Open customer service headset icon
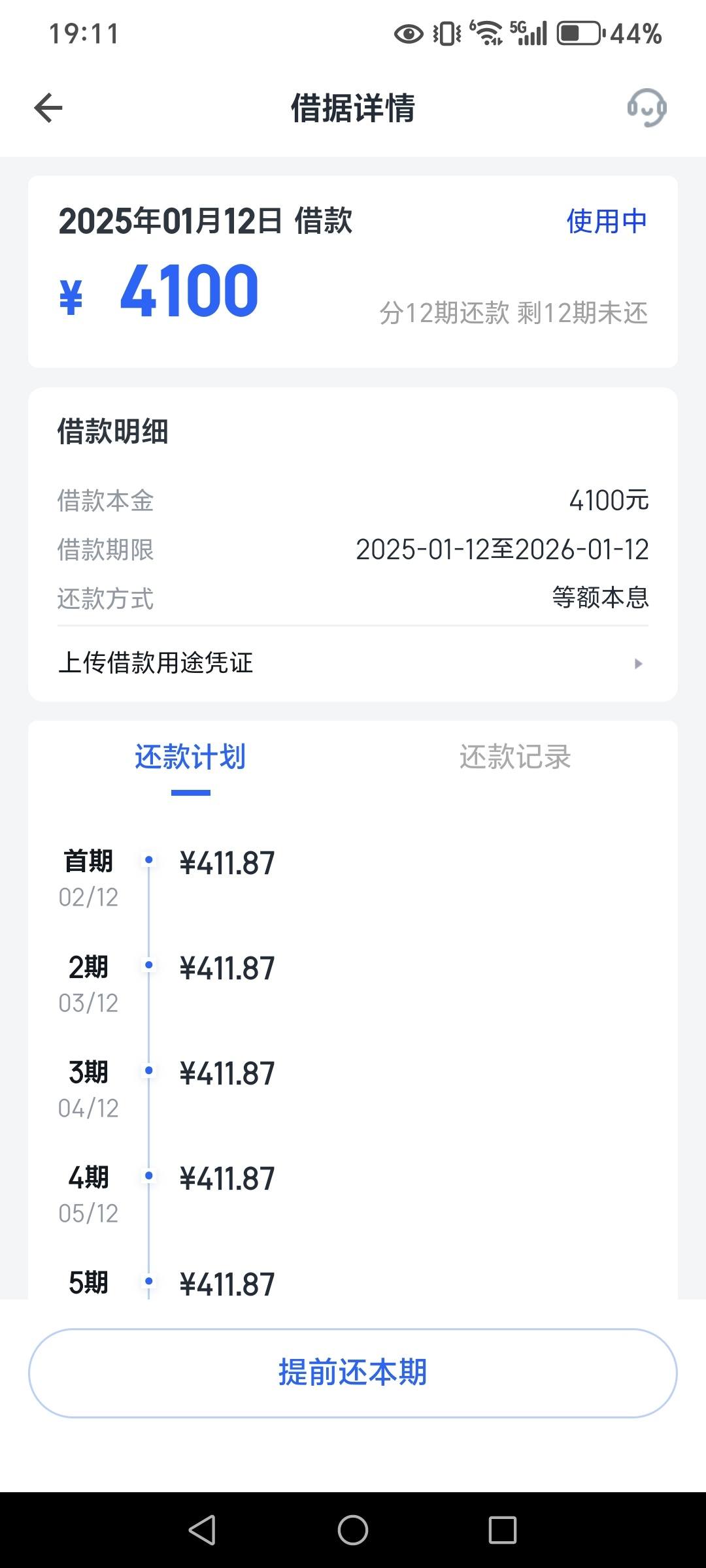 pyautogui.click(x=647, y=108)
